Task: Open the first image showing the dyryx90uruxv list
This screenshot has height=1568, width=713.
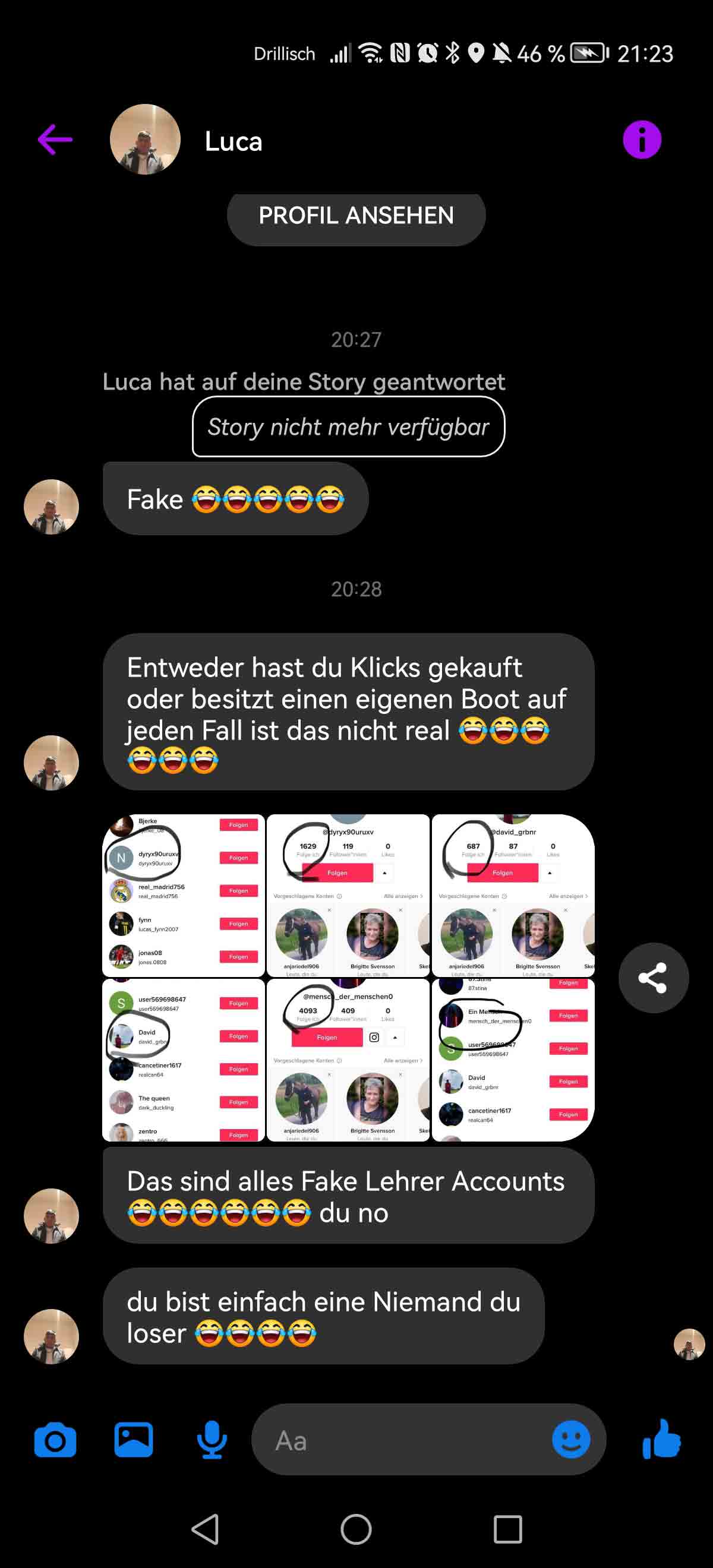Action: 184,896
